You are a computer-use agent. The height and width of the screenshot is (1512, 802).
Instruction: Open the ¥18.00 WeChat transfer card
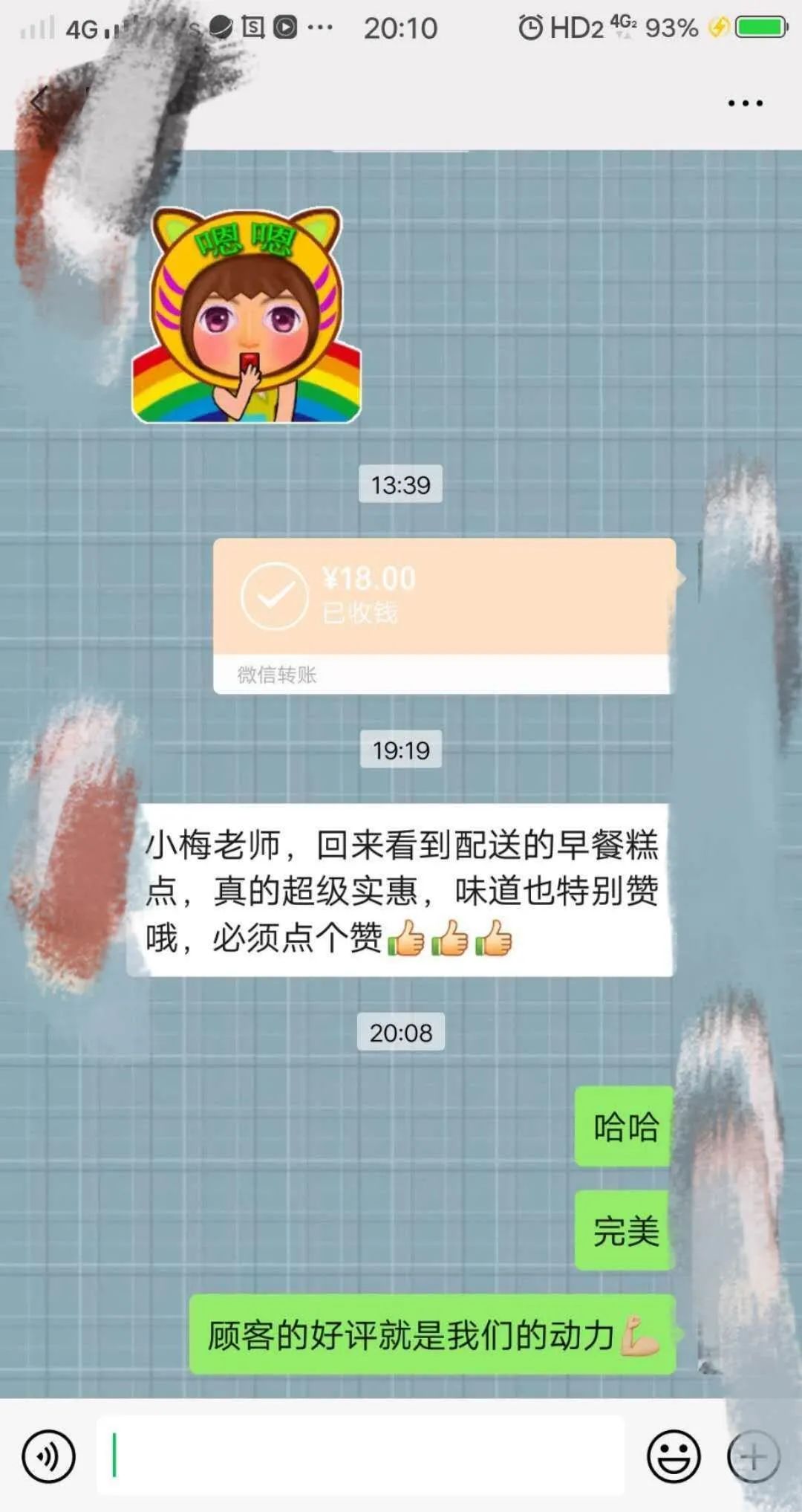[x=444, y=614]
